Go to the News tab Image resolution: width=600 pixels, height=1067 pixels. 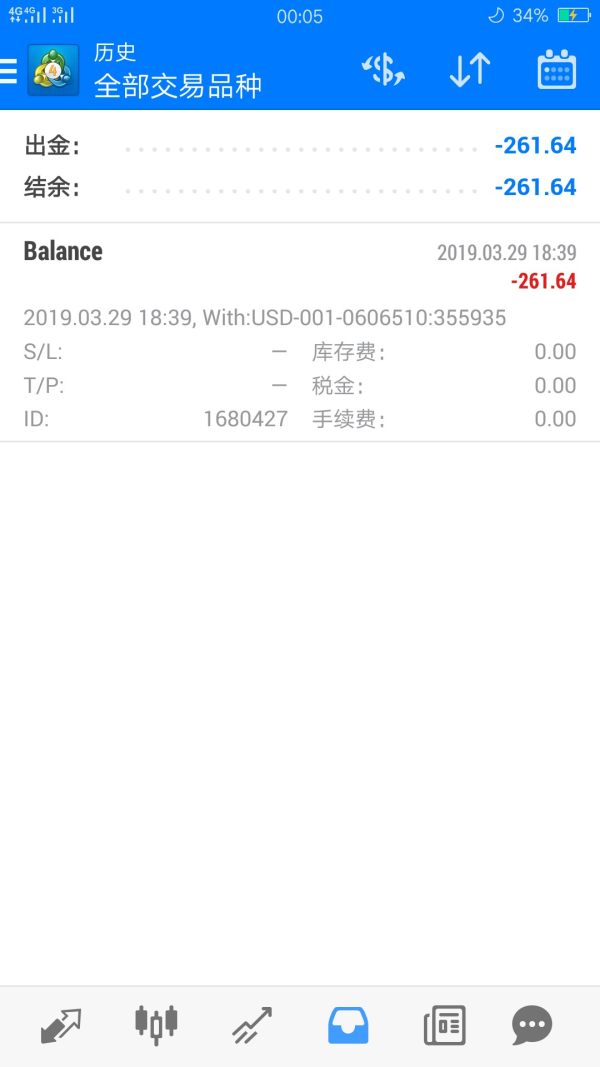click(444, 1026)
